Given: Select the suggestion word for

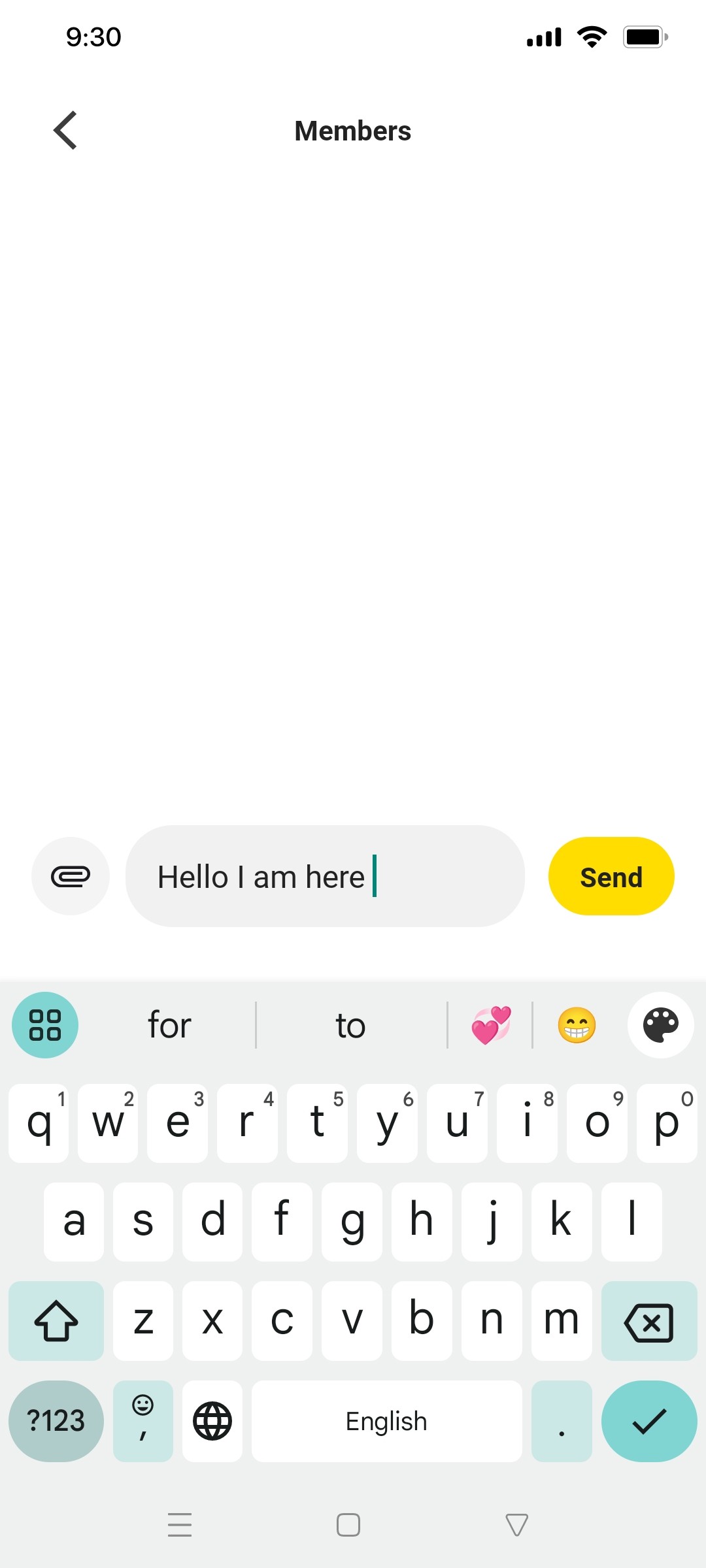Looking at the screenshot, I should [x=169, y=1024].
